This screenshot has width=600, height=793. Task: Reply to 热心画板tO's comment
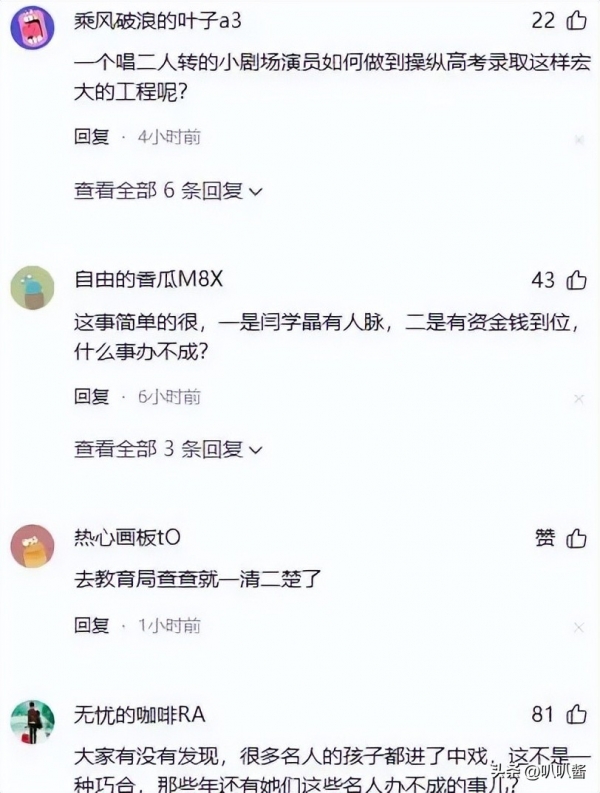(x=92, y=625)
